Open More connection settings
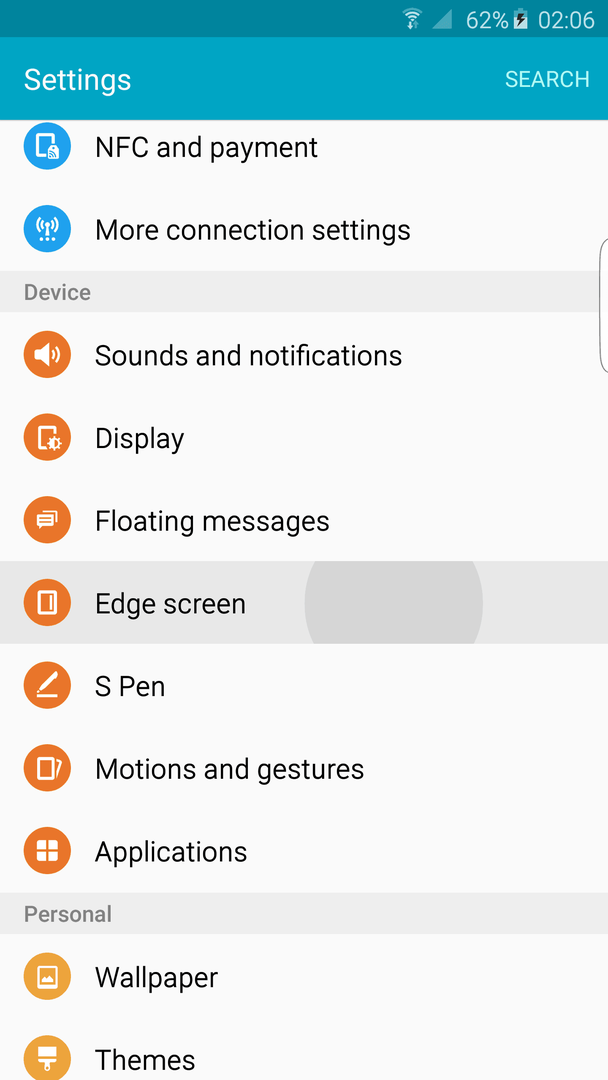The width and height of the screenshot is (608, 1080). [304, 229]
